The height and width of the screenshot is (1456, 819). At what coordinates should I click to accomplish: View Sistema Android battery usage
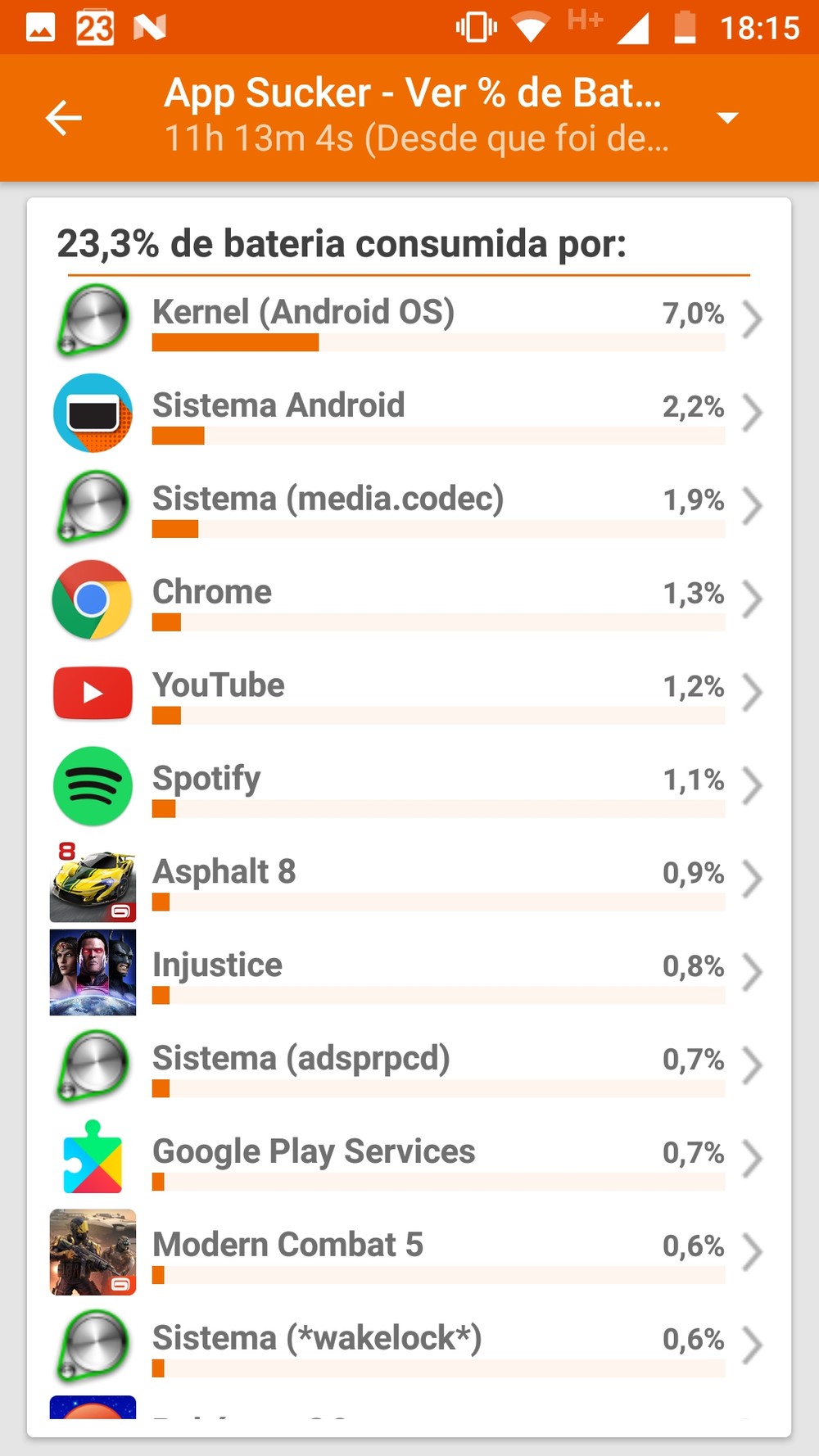coord(409,413)
